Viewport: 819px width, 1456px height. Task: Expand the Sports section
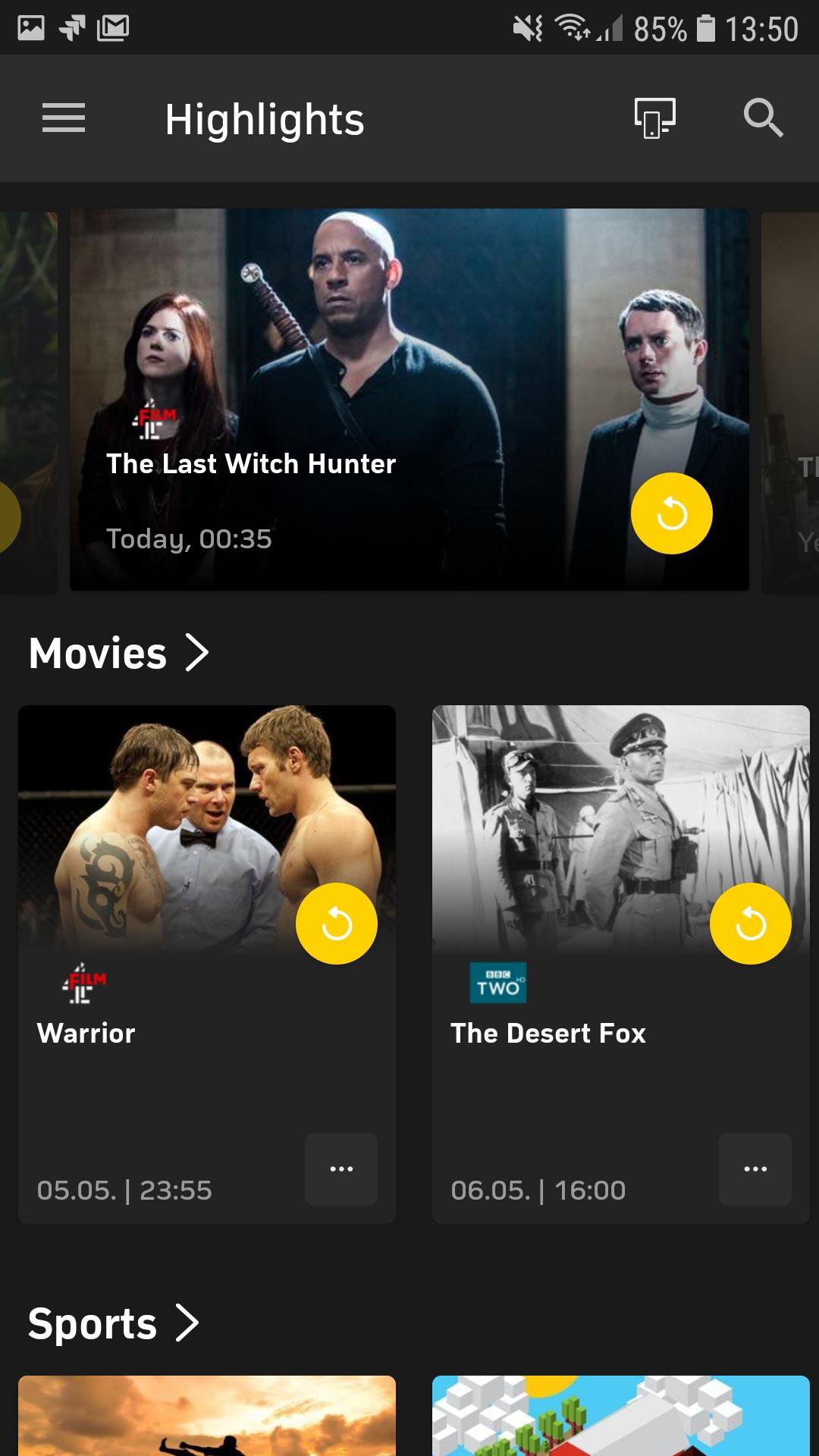[112, 1323]
